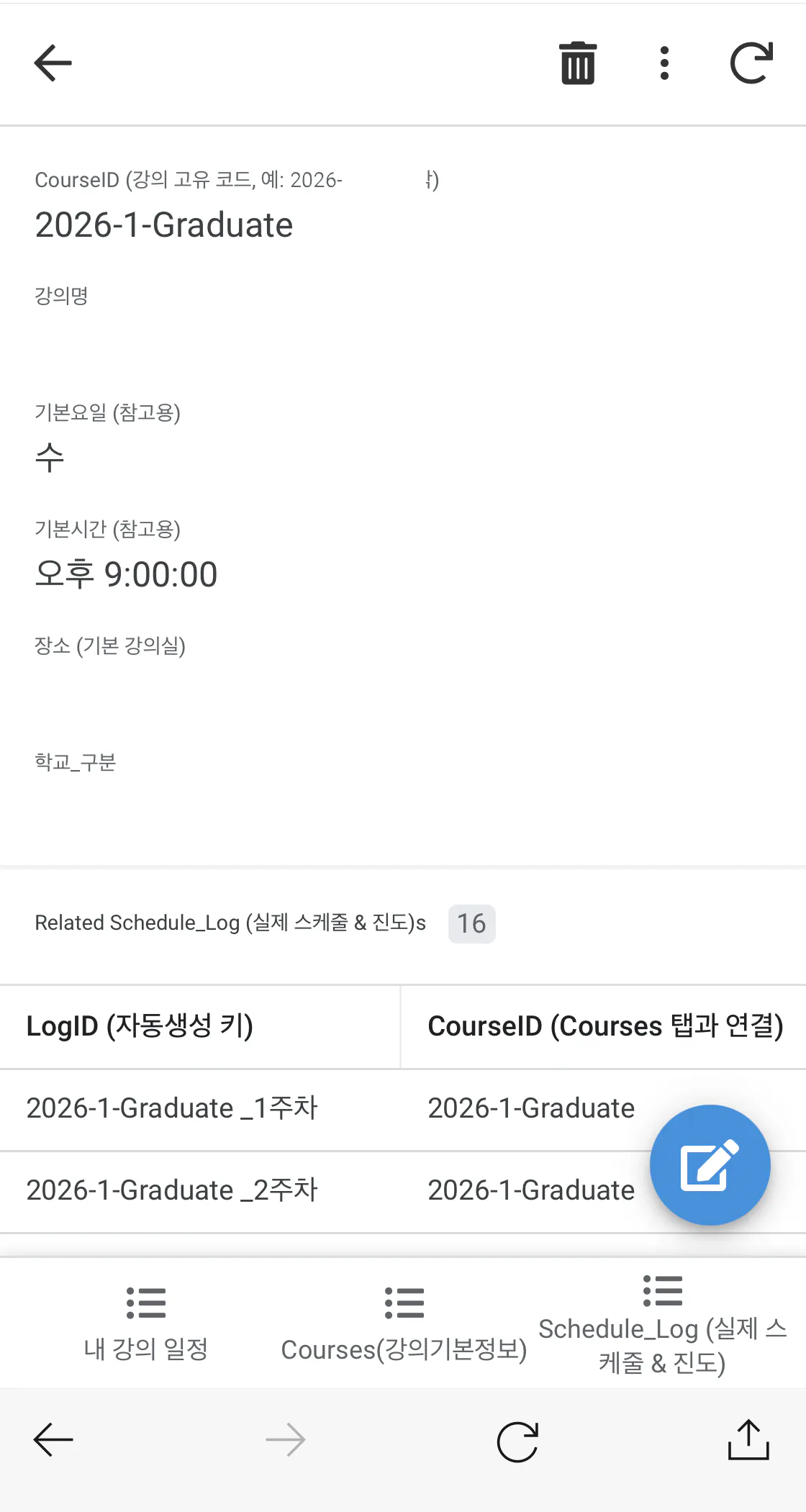The image size is (806, 1512).
Task: Tap the CourseID value 2026-1-Graduate
Action: [164, 225]
